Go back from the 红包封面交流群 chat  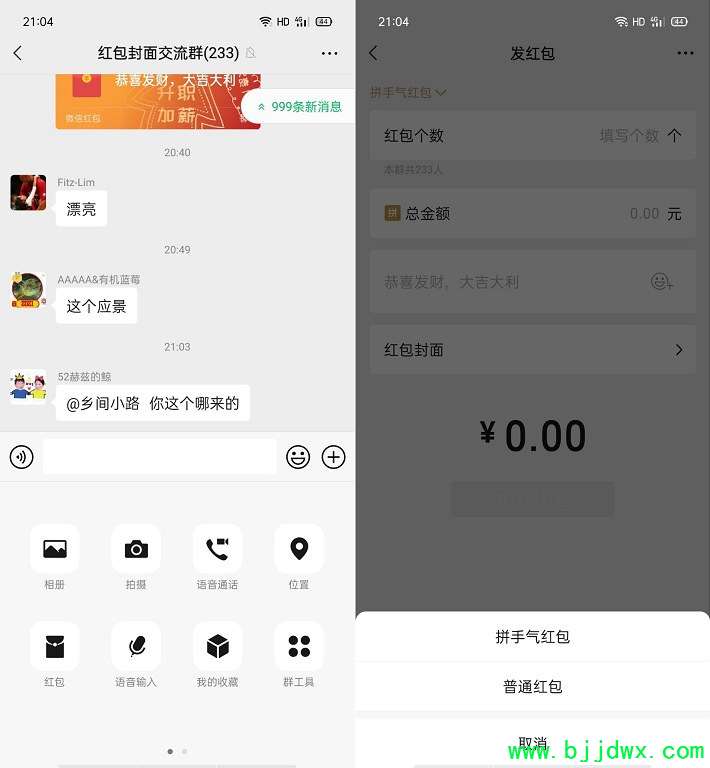coord(17,53)
